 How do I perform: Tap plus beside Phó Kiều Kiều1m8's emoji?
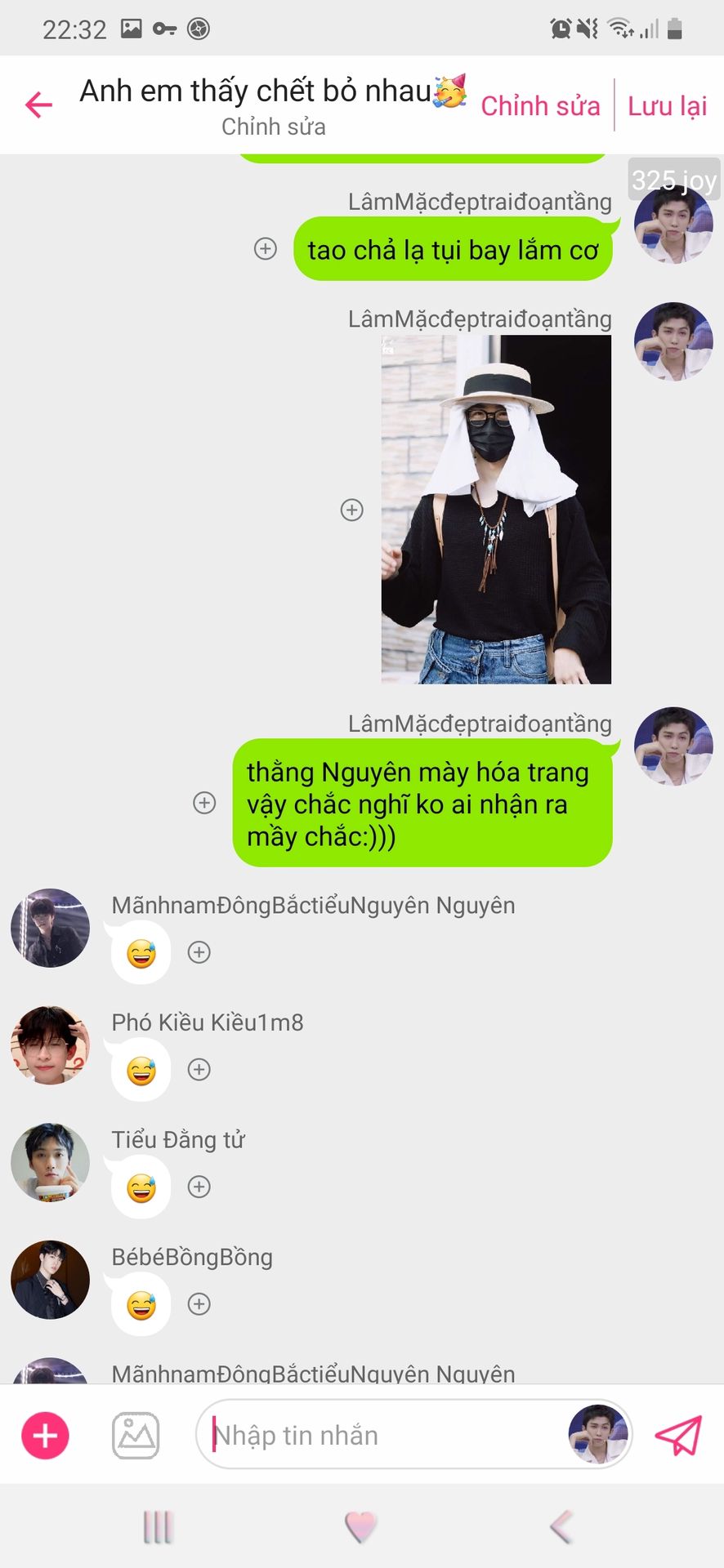pyautogui.click(x=199, y=1069)
